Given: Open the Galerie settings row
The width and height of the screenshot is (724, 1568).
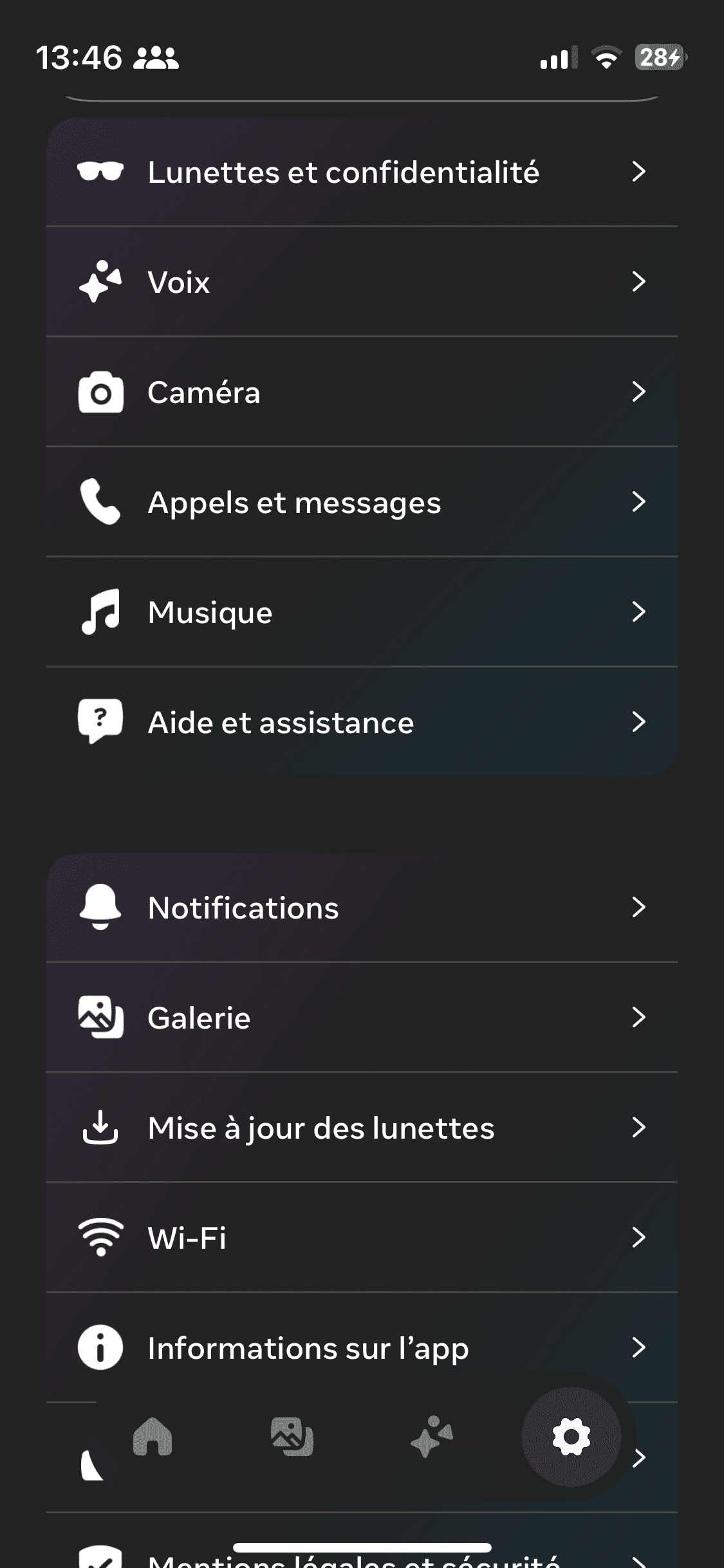Looking at the screenshot, I should [x=362, y=1018].
